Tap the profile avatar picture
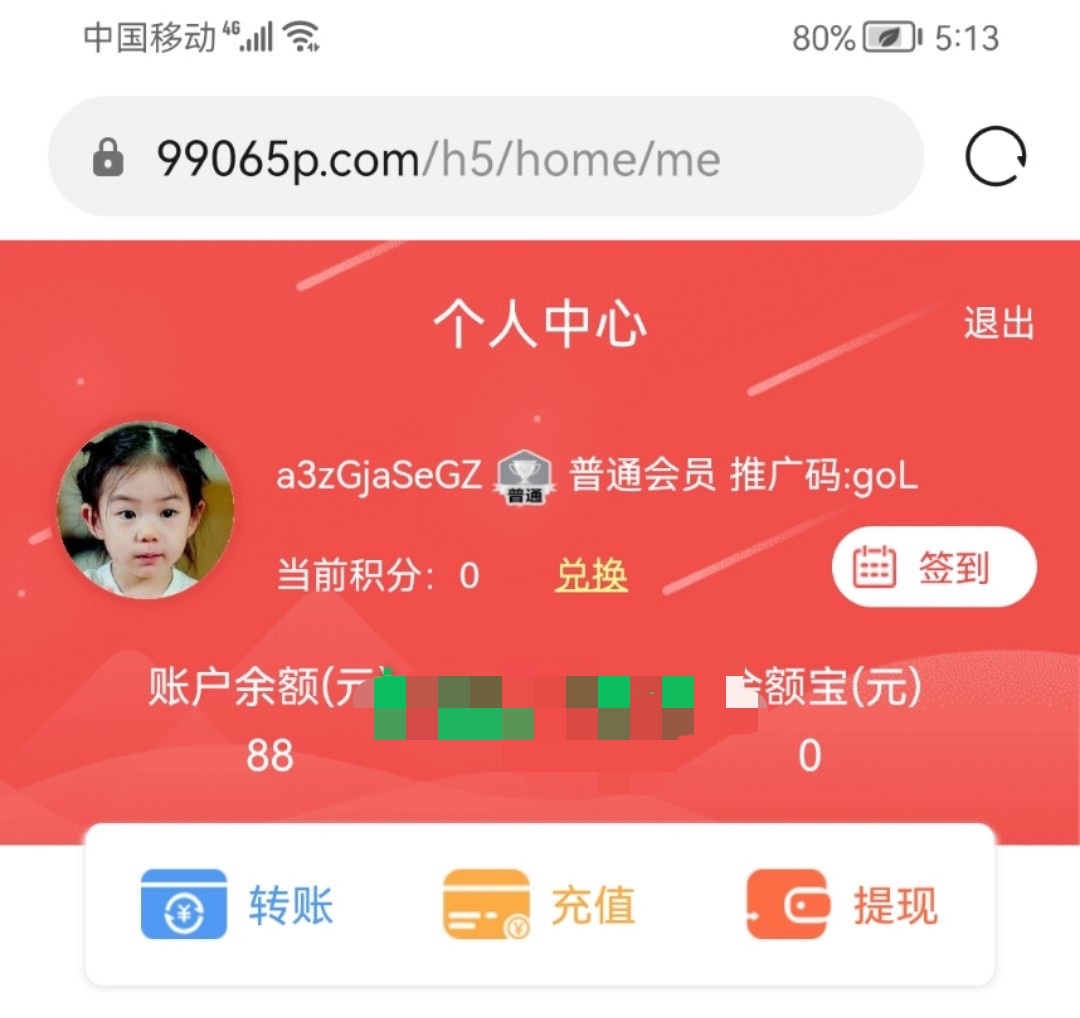The height and width of the screenshot is (1018, 1080). (146, 510)
